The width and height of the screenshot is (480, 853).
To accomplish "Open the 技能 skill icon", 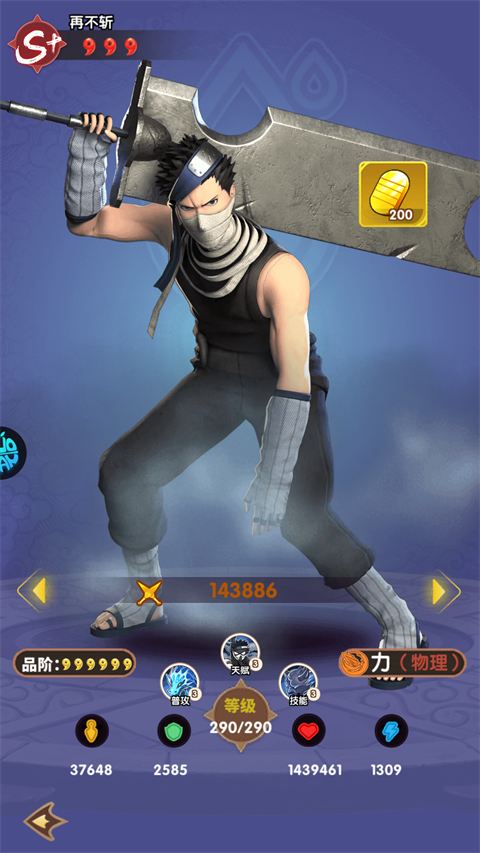I will [299, 684].
